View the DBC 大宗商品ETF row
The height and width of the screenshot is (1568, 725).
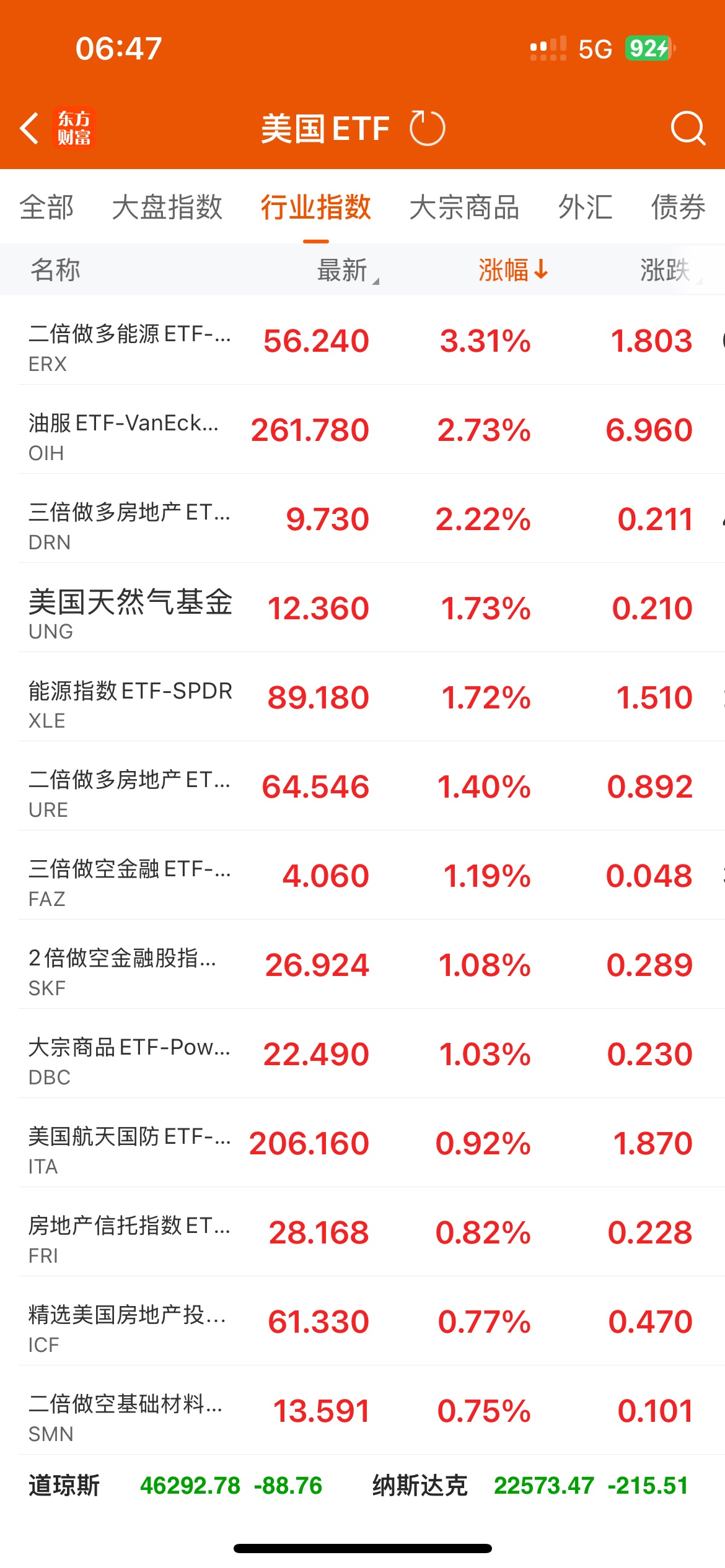362,1053
